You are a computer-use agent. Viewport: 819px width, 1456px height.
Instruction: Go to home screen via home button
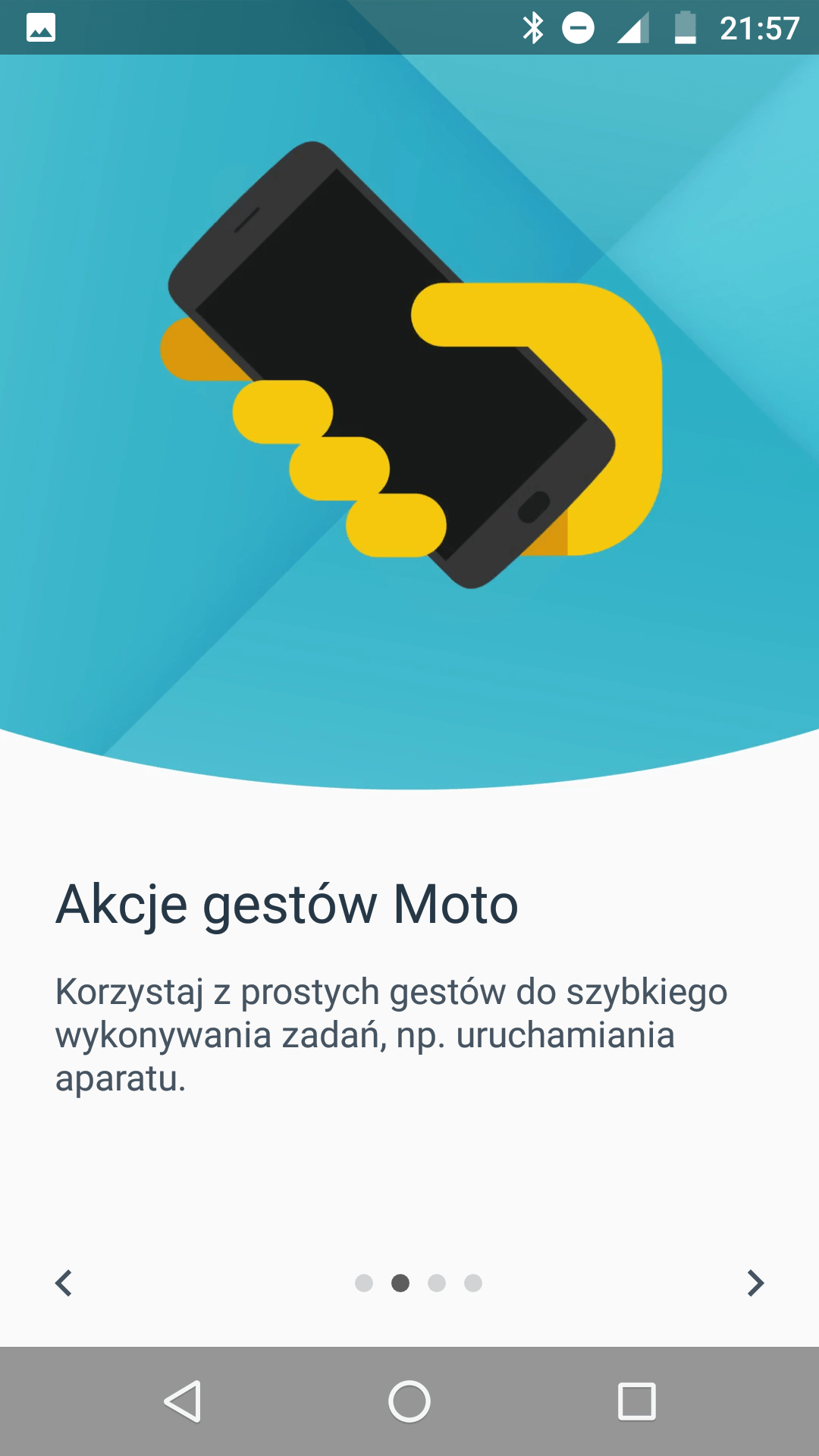click(x=409, y=1401)
